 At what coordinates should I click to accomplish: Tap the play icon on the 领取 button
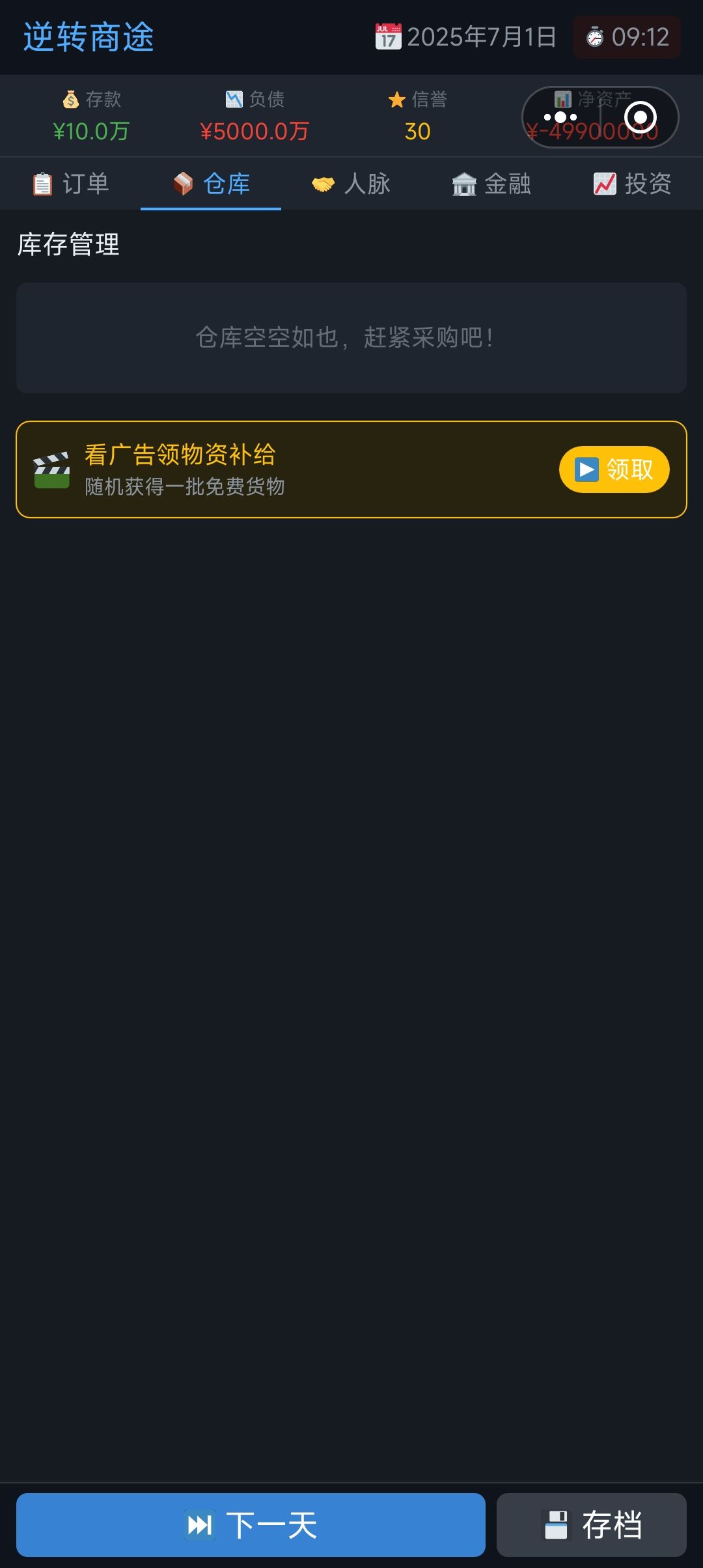pyautogui.click(x=585, y=468)
